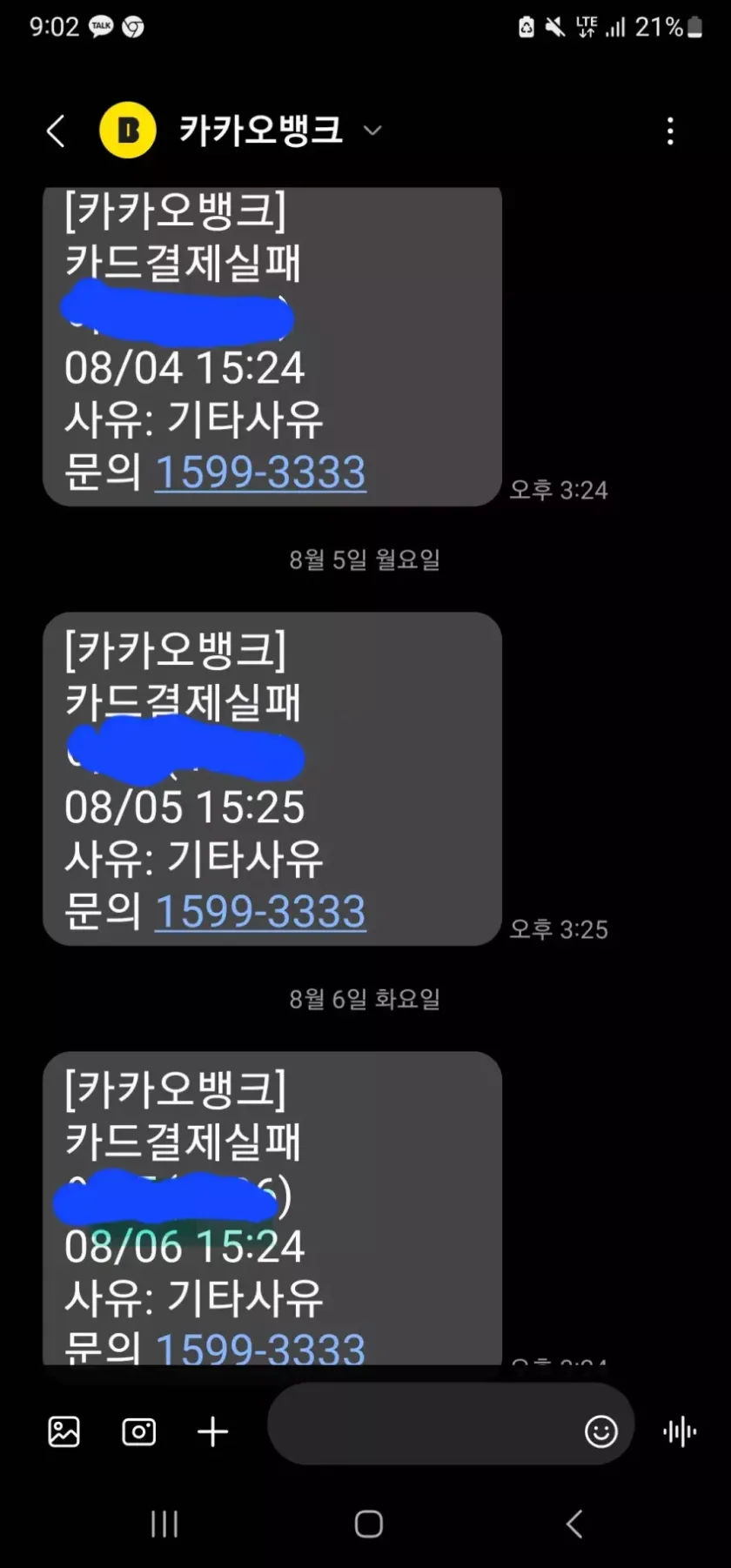
Task: Call 1599-3333 in the 08/06 message
Action: point(260,1348)
